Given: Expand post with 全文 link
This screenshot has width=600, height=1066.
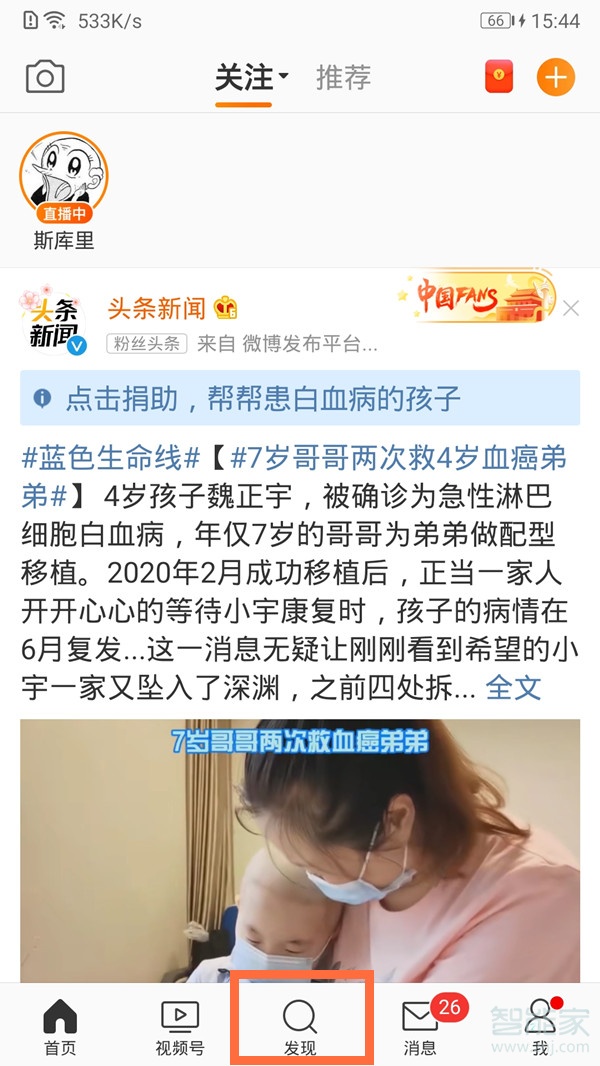Looking at the screenshot, I should (x=513, y=687).
